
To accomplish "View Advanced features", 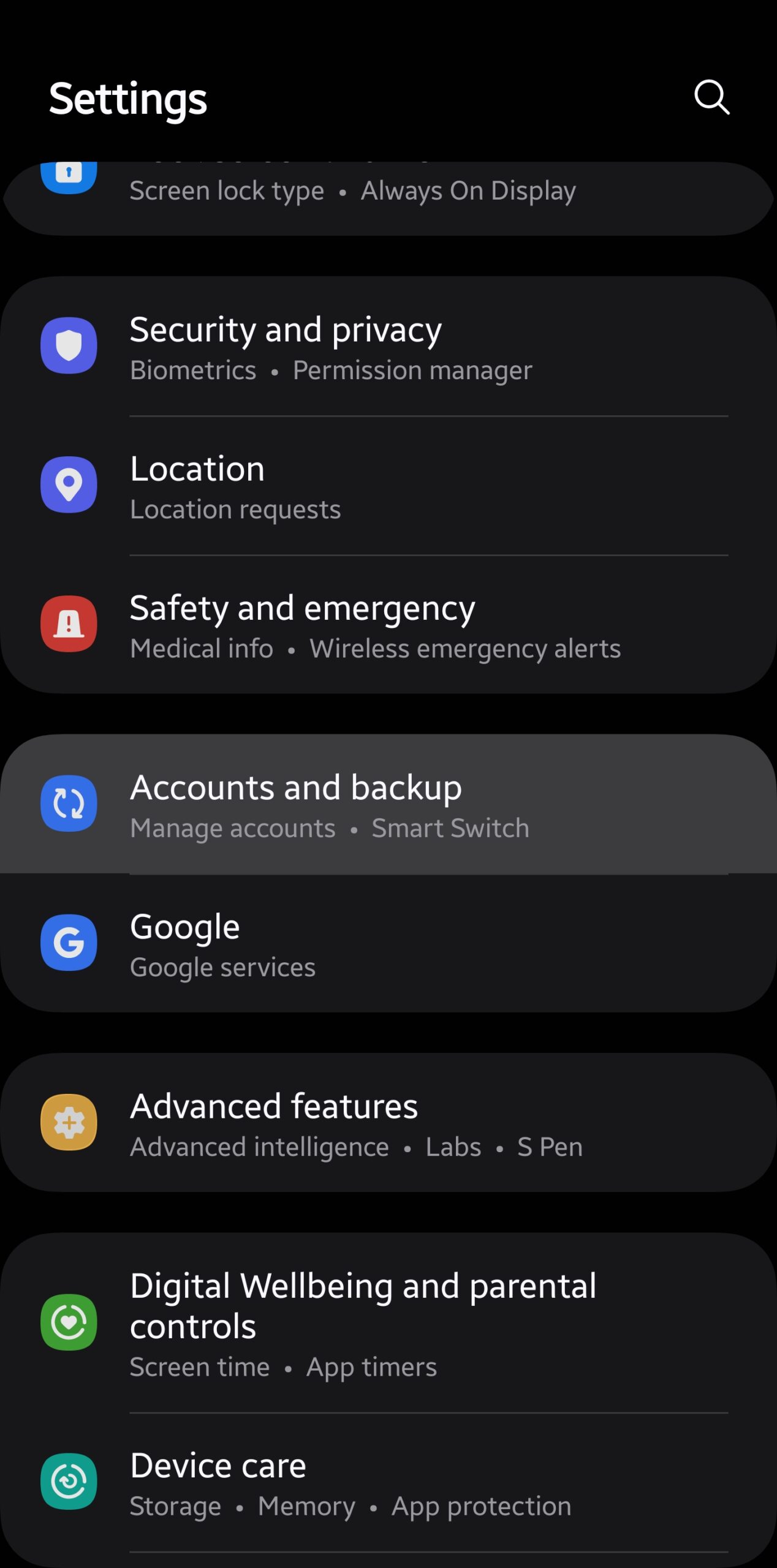I will tap(388, 1123).
